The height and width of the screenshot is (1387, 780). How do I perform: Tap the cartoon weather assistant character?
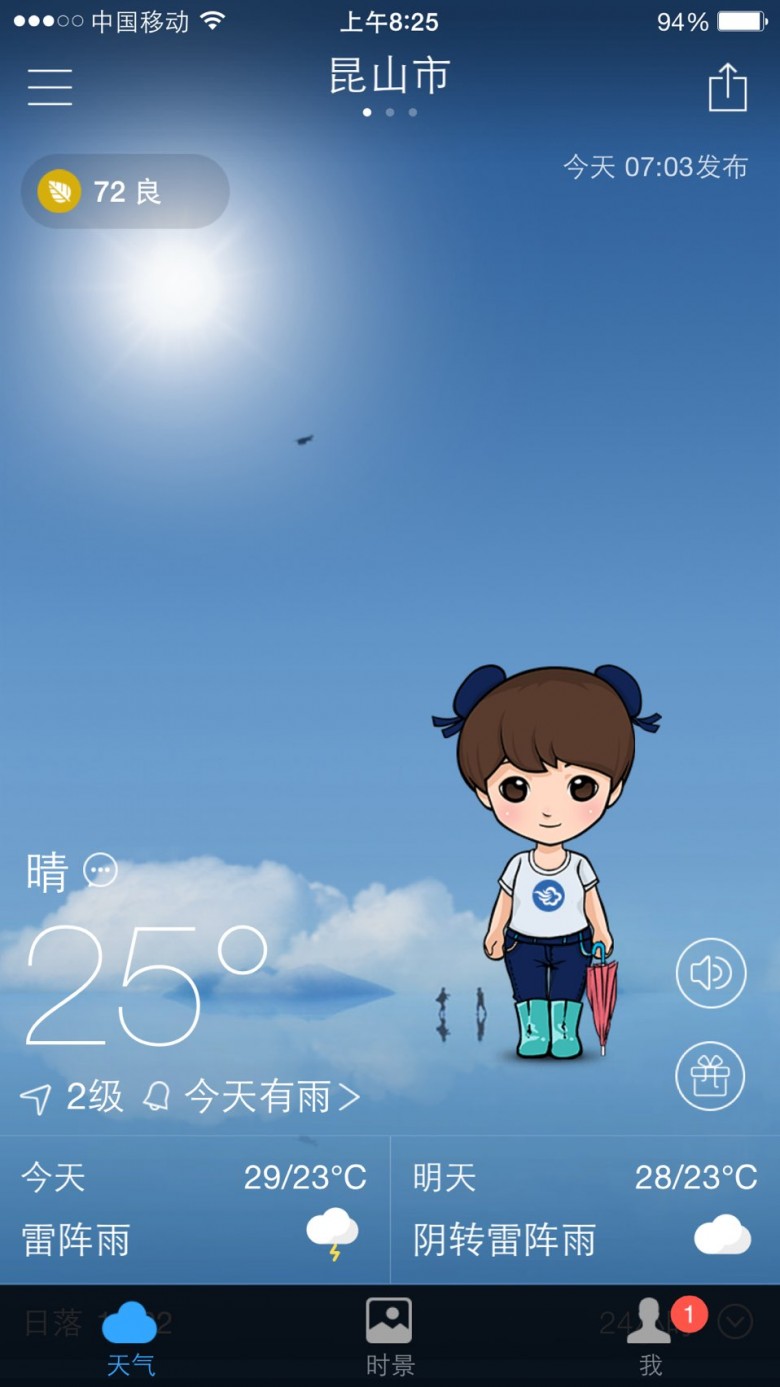coord(547,862)
